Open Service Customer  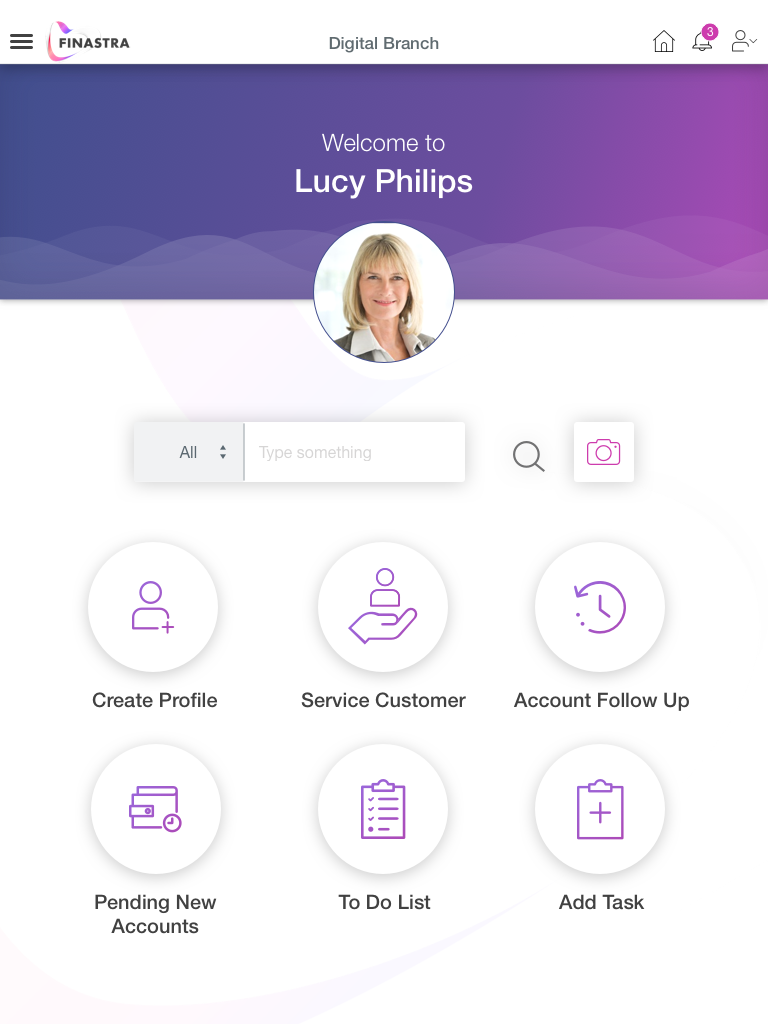[x=383, y=607]
